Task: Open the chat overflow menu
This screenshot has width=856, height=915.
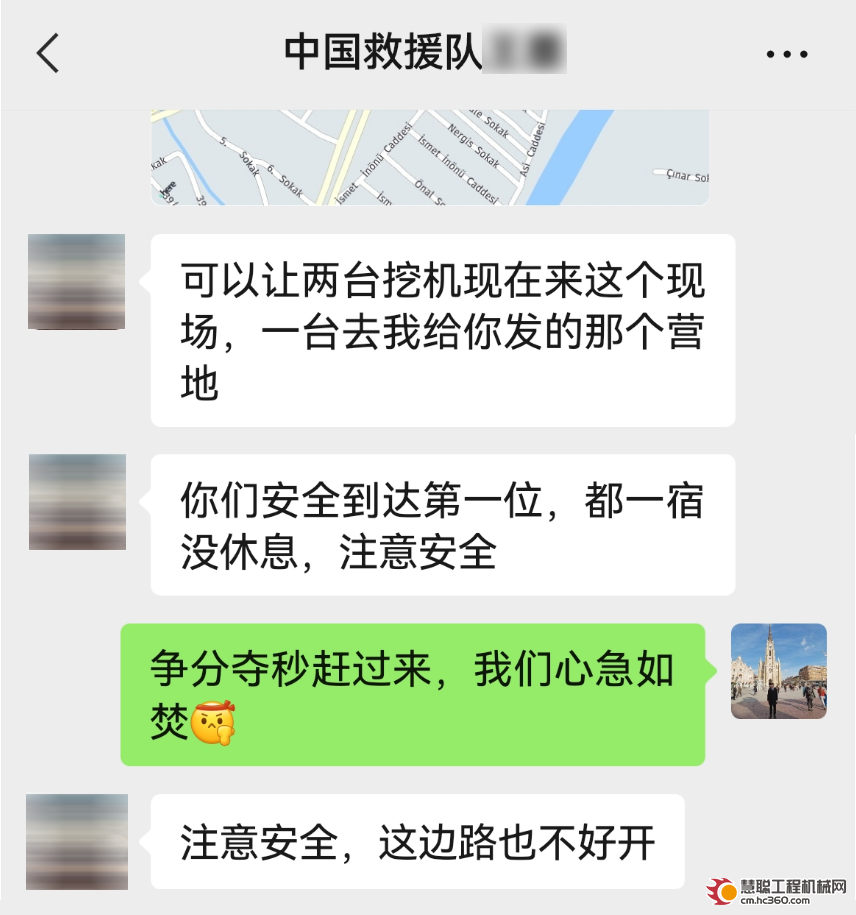Action: coord(786,54)
